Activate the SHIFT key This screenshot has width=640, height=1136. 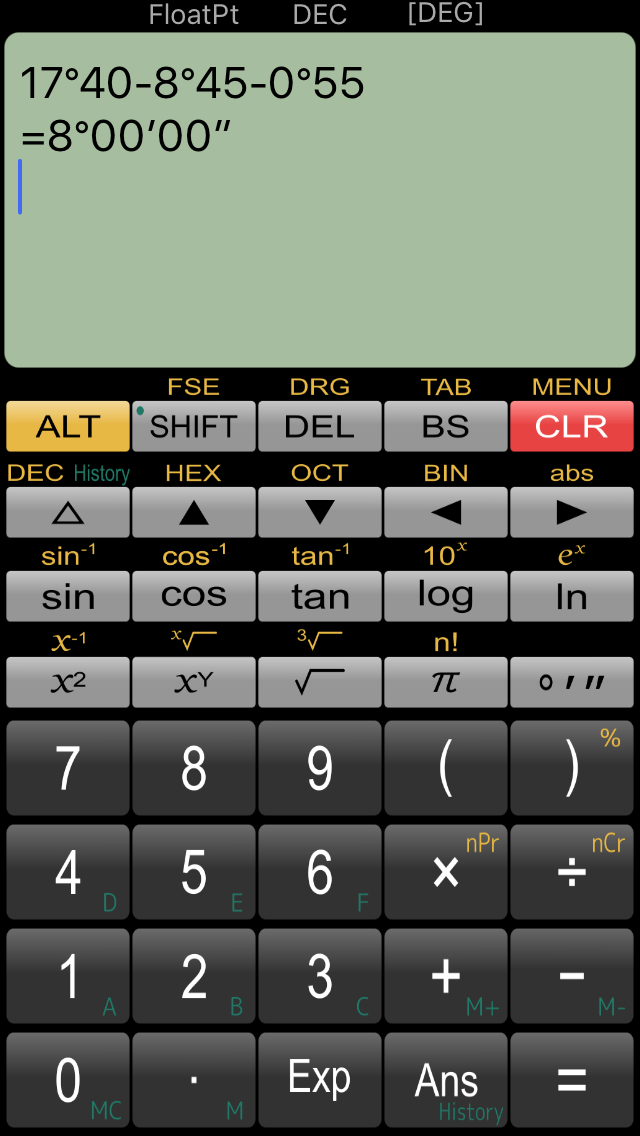pos(194,426)
